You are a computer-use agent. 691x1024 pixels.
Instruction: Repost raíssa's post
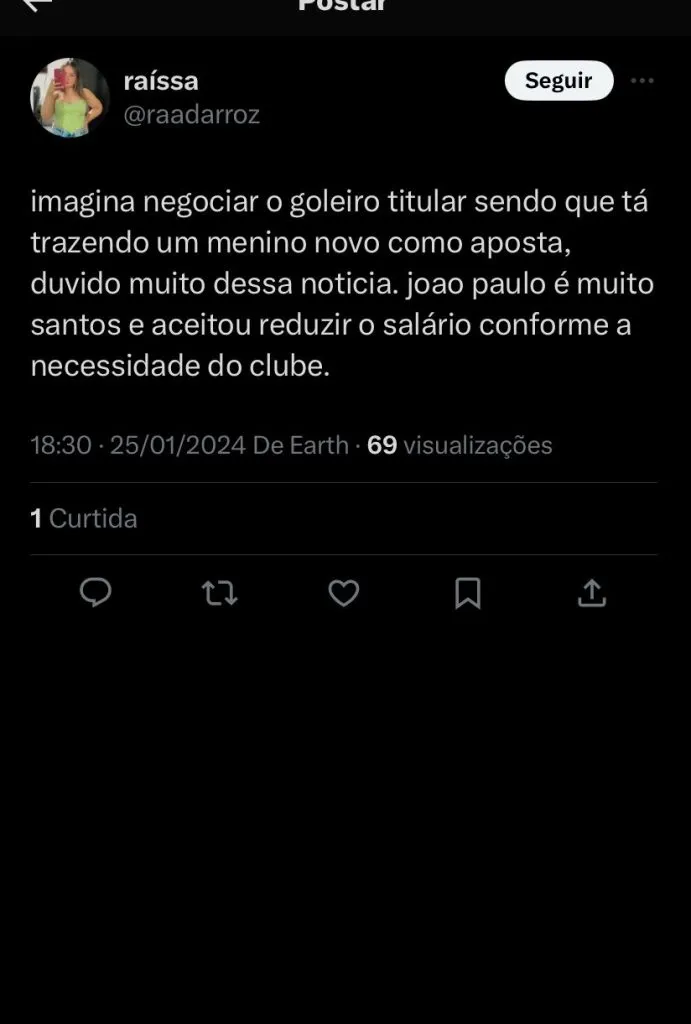pyautogui.click(x=219, y=593)
